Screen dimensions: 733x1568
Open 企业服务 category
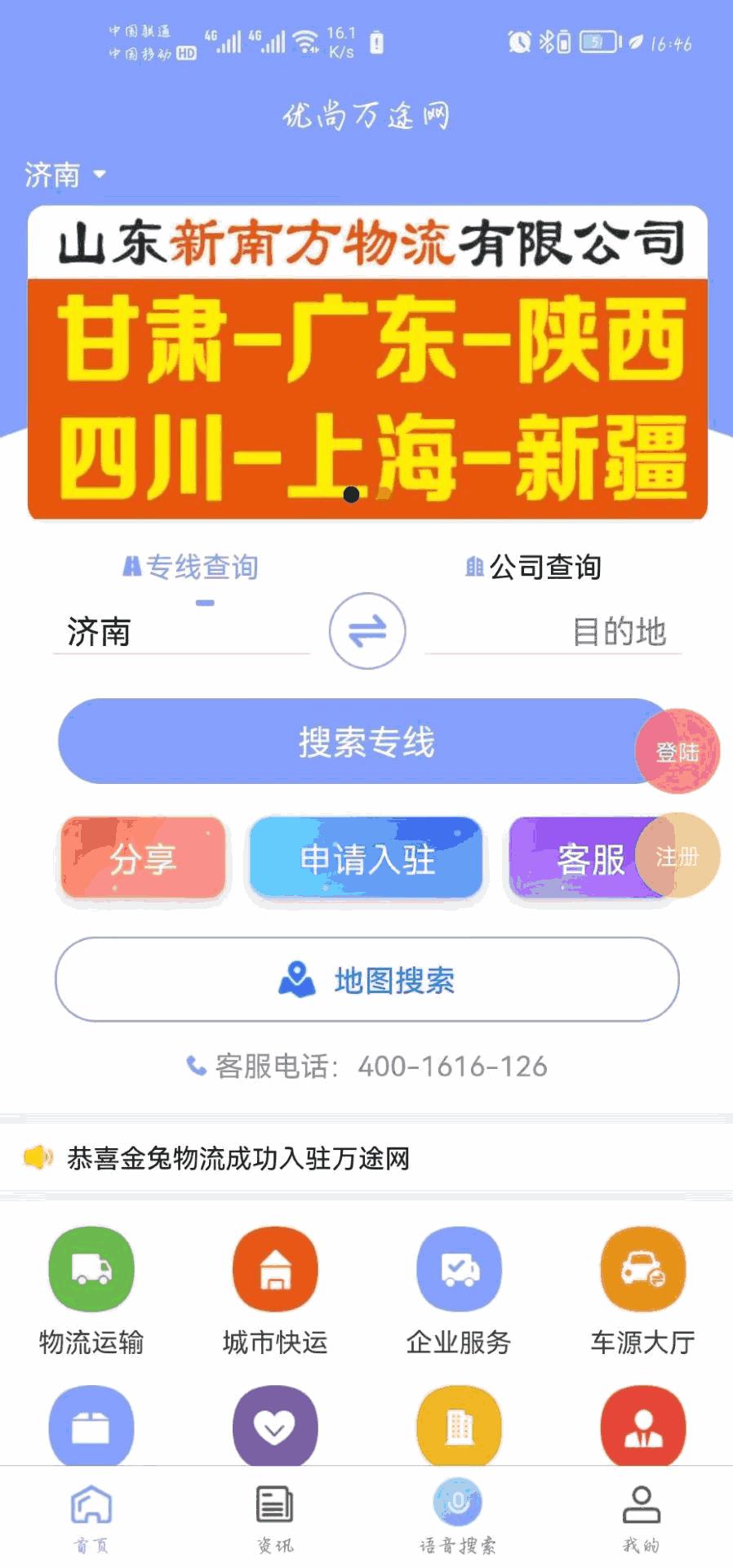(x=459, y=1286)
